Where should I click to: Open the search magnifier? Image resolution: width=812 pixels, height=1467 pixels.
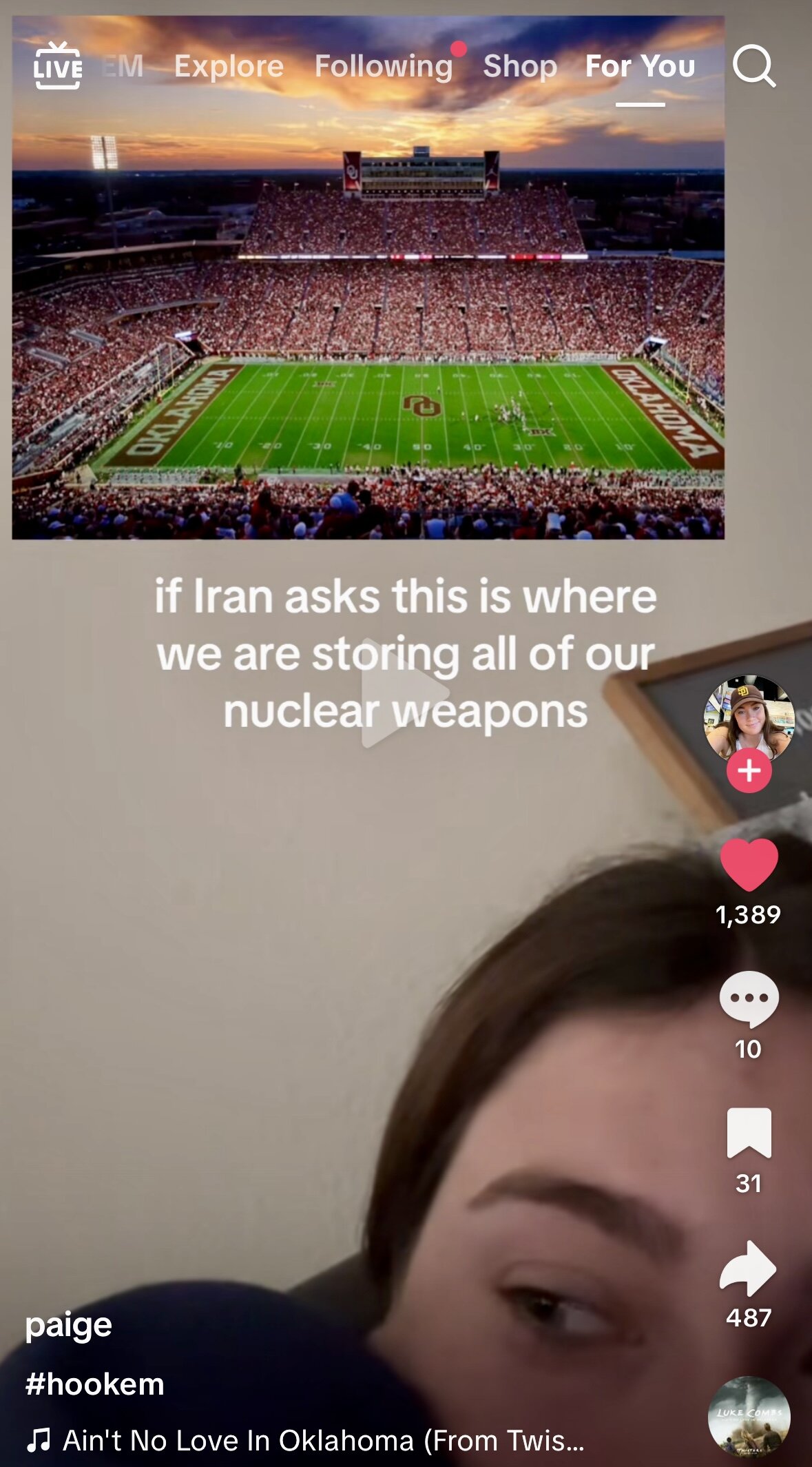click(753, 66)
